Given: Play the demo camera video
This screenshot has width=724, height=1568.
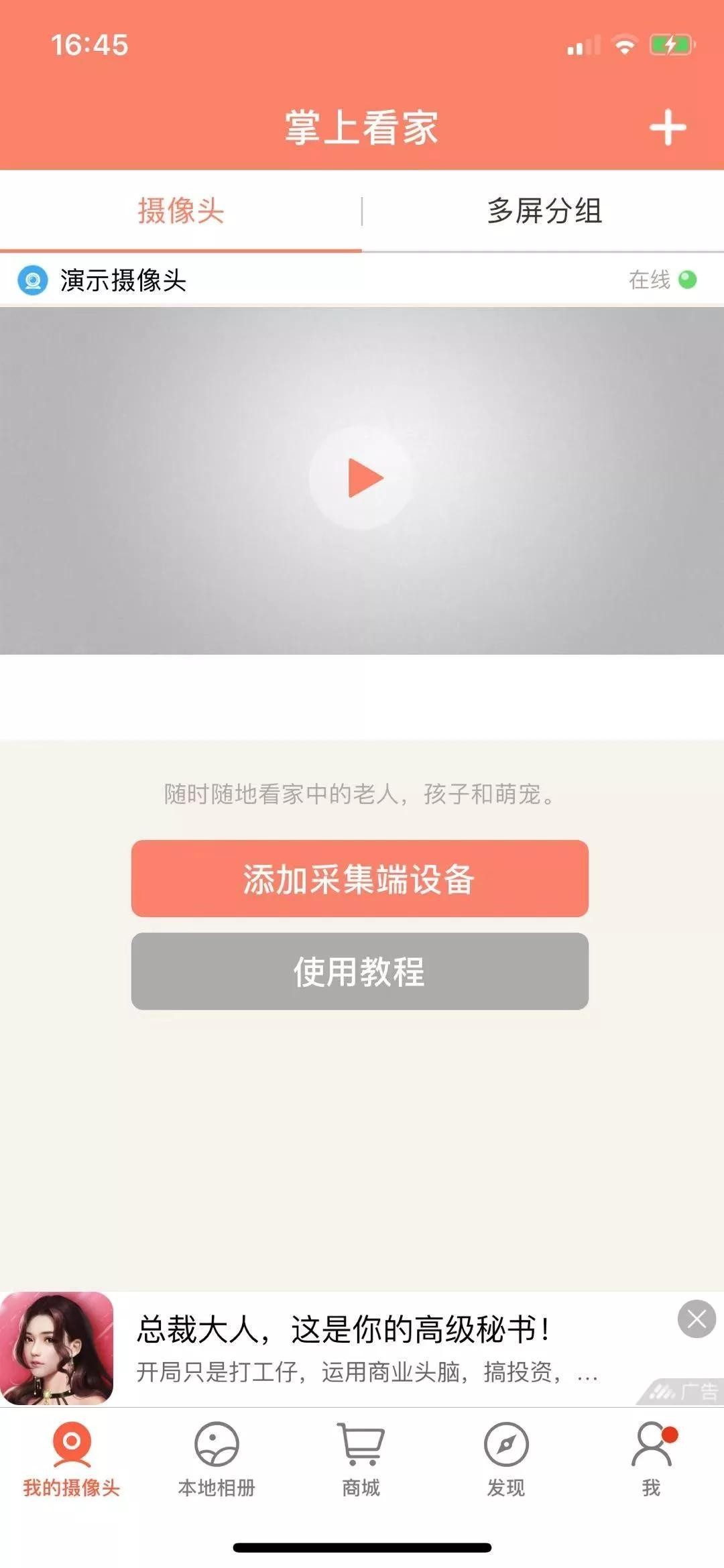Looking at the screenshot, I should (362, 478).
